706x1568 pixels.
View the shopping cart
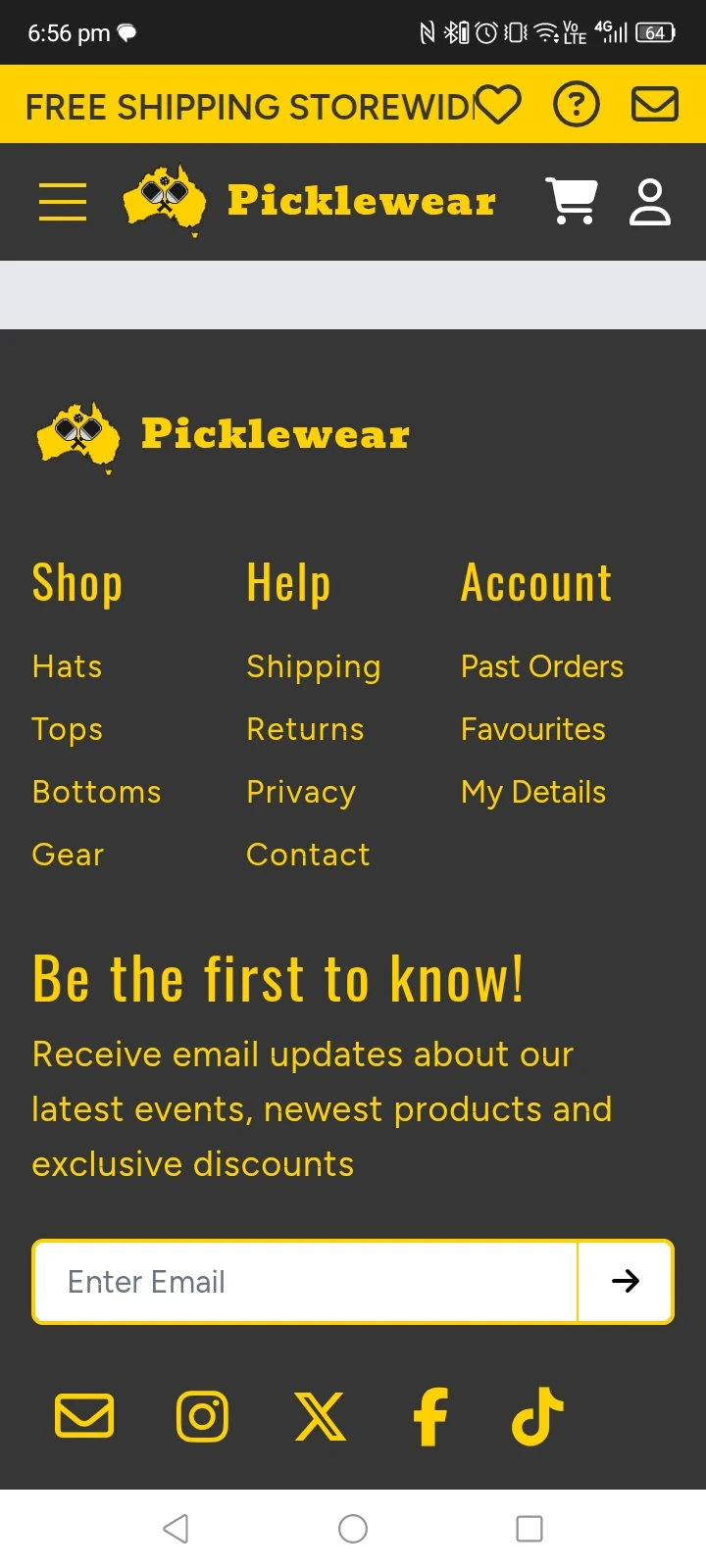[x=572, y=202]
